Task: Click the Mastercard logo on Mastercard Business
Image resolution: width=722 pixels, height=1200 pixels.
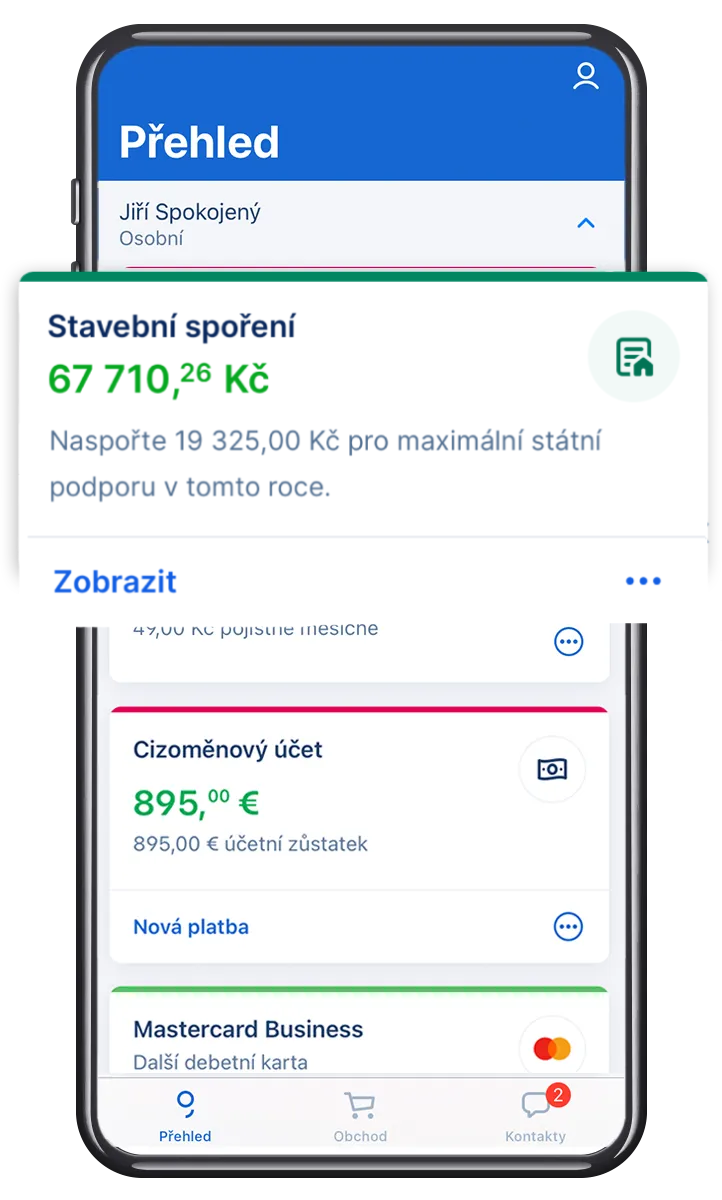Action: (551, 1047)
